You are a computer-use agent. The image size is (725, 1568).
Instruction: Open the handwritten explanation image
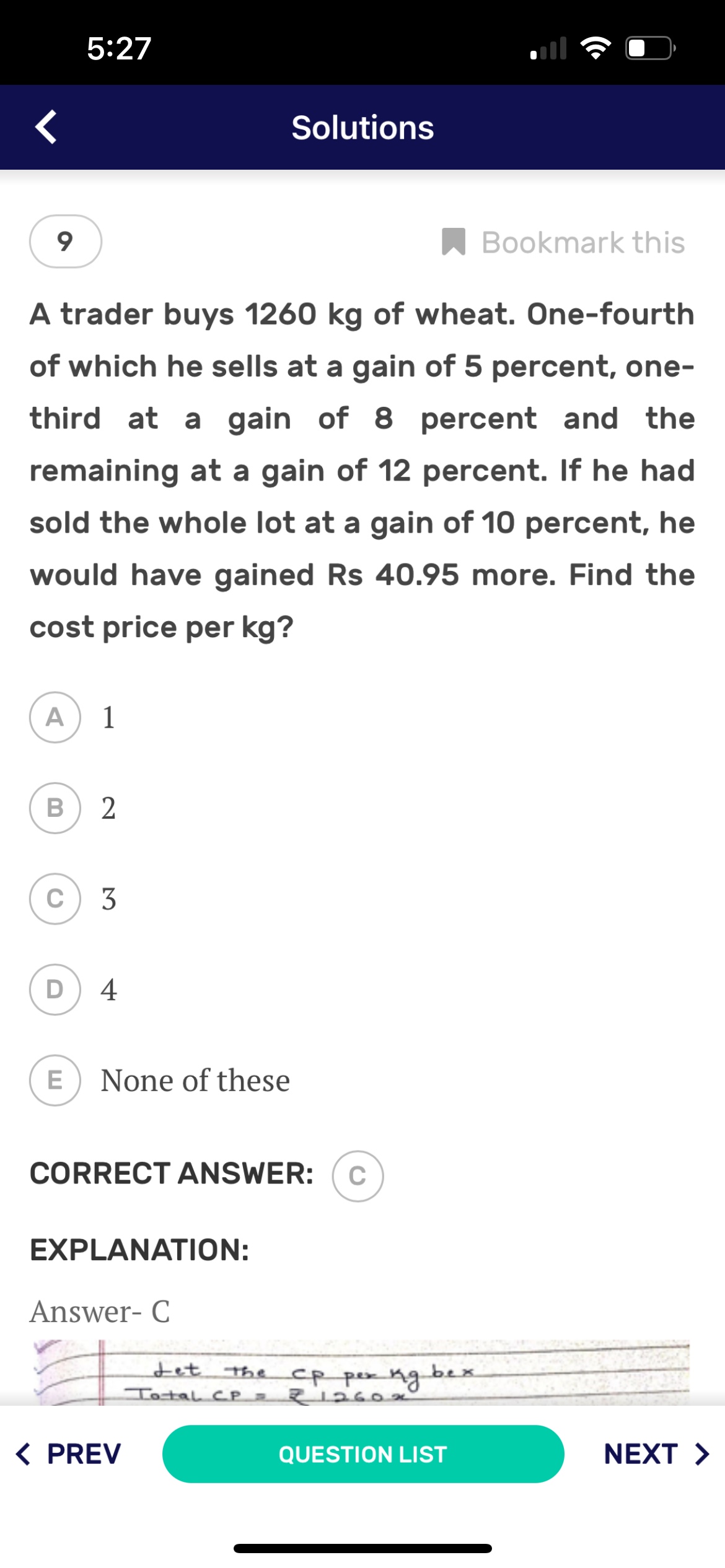[x=362, y=1372]
